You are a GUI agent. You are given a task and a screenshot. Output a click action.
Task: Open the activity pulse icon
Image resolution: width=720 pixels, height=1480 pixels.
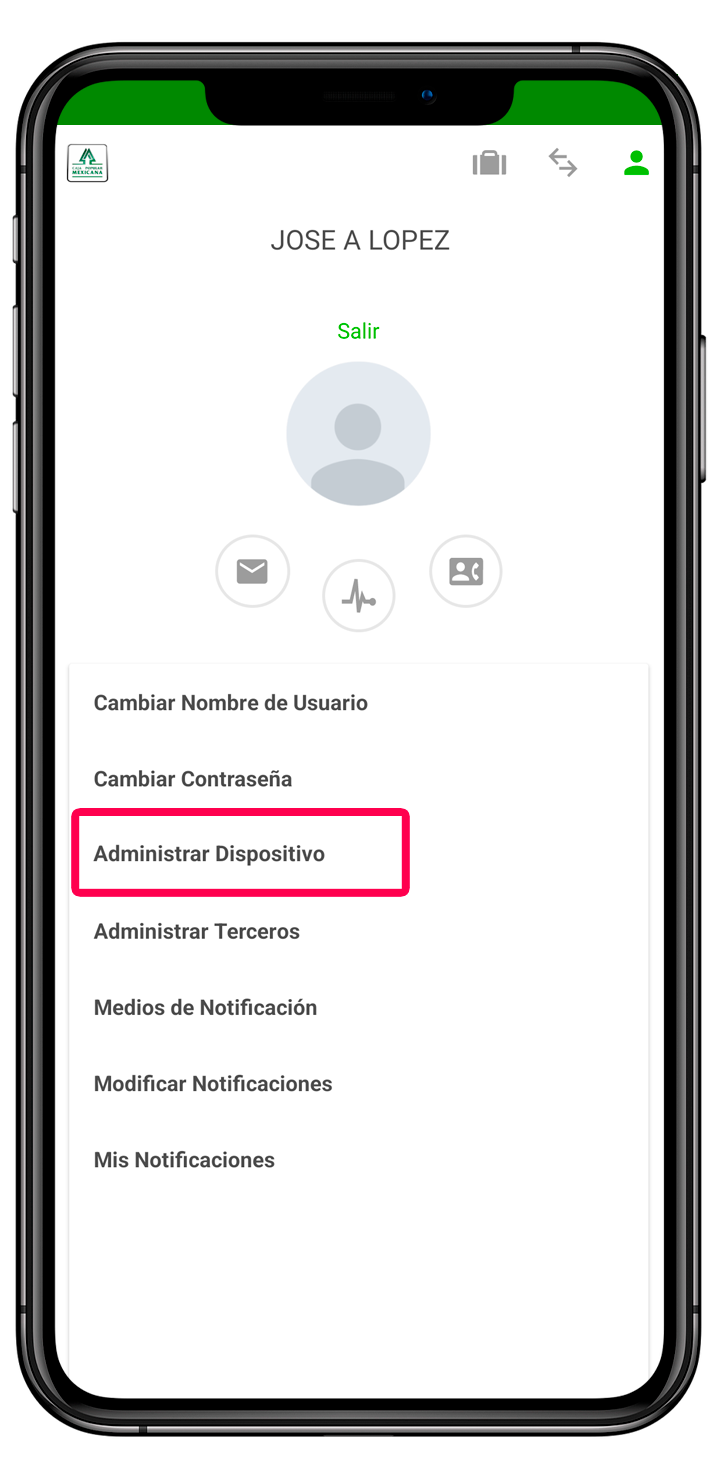[x=358, y=597]
